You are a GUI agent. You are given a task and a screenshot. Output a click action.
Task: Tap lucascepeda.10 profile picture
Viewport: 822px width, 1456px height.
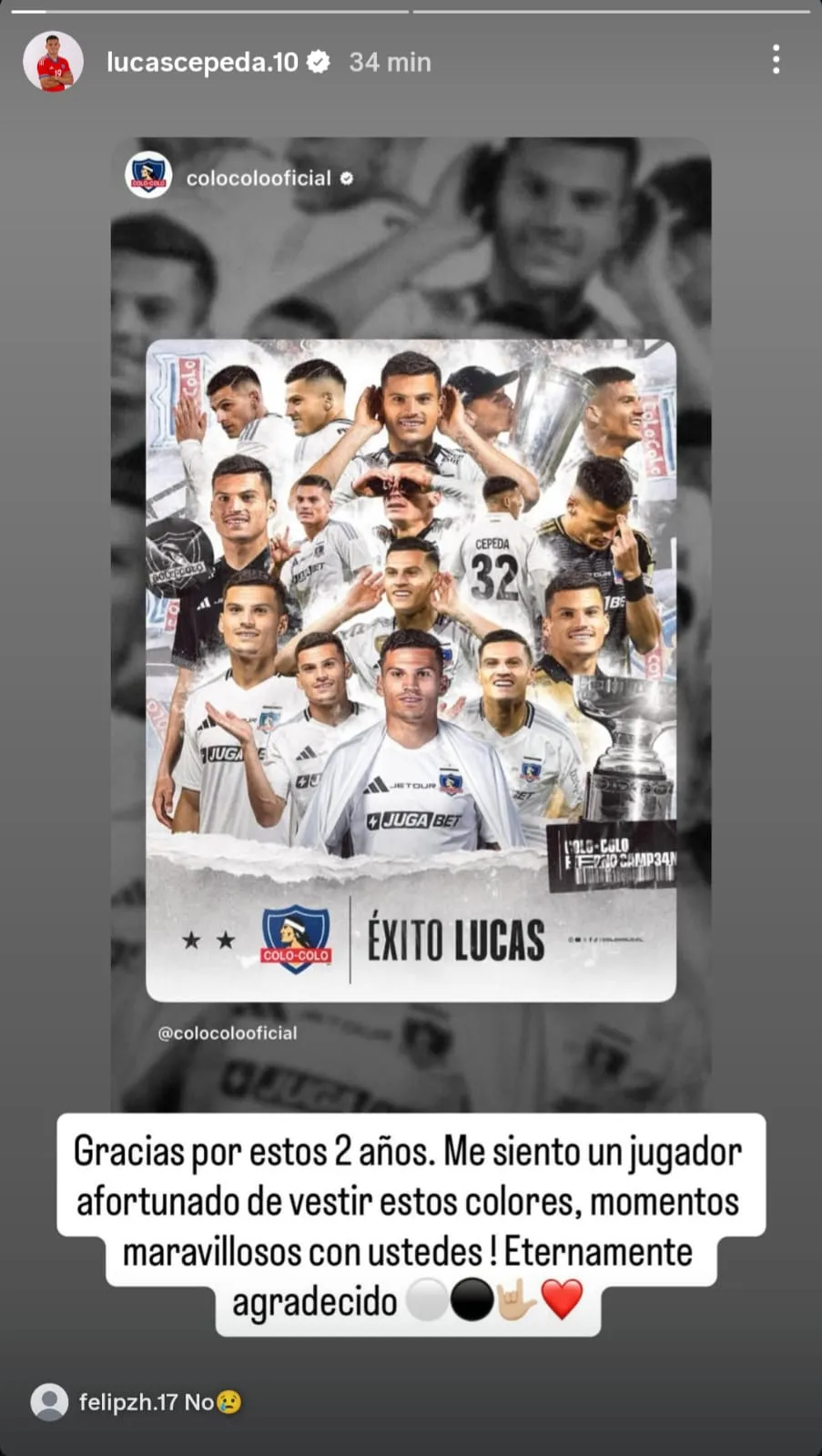click(53, 62)
